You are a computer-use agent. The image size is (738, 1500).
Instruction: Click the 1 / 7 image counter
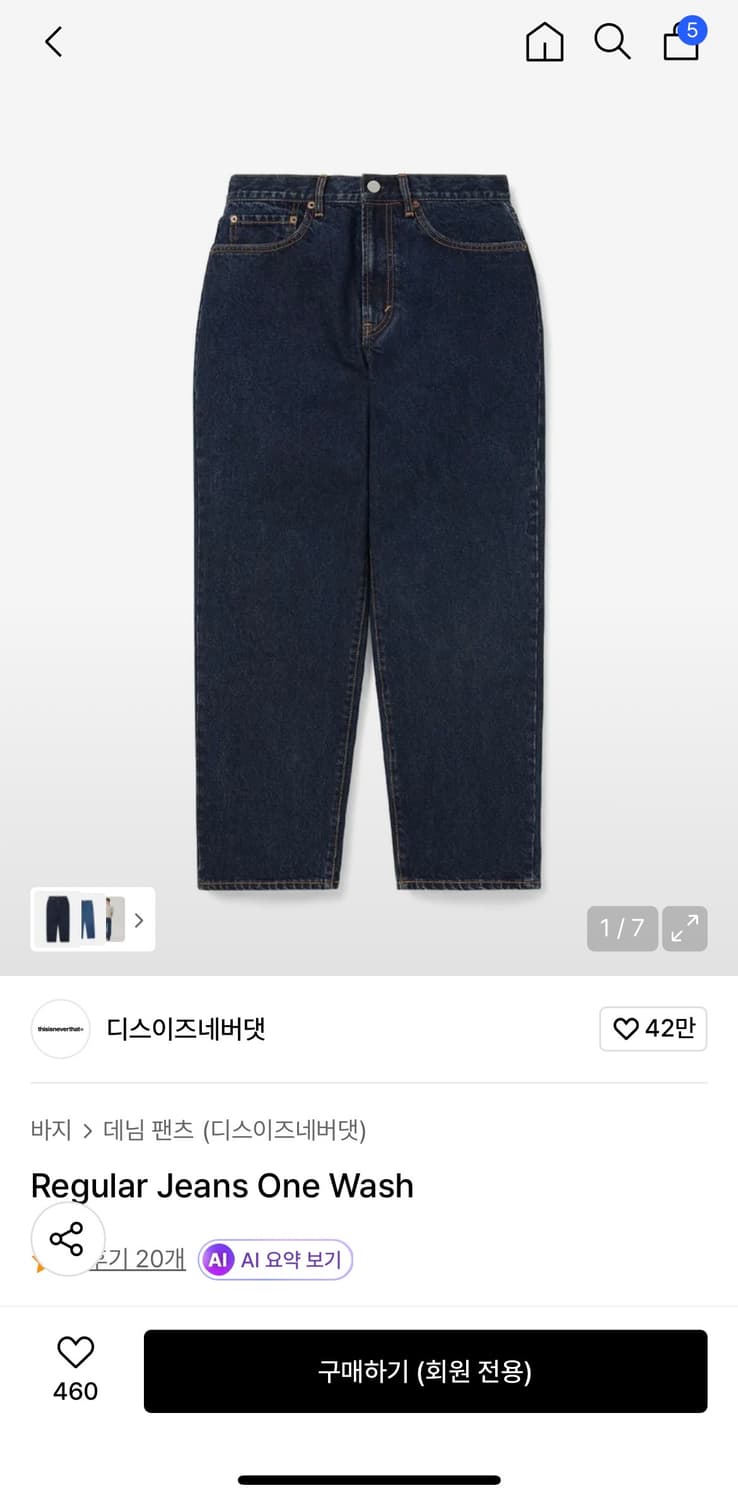621,928
